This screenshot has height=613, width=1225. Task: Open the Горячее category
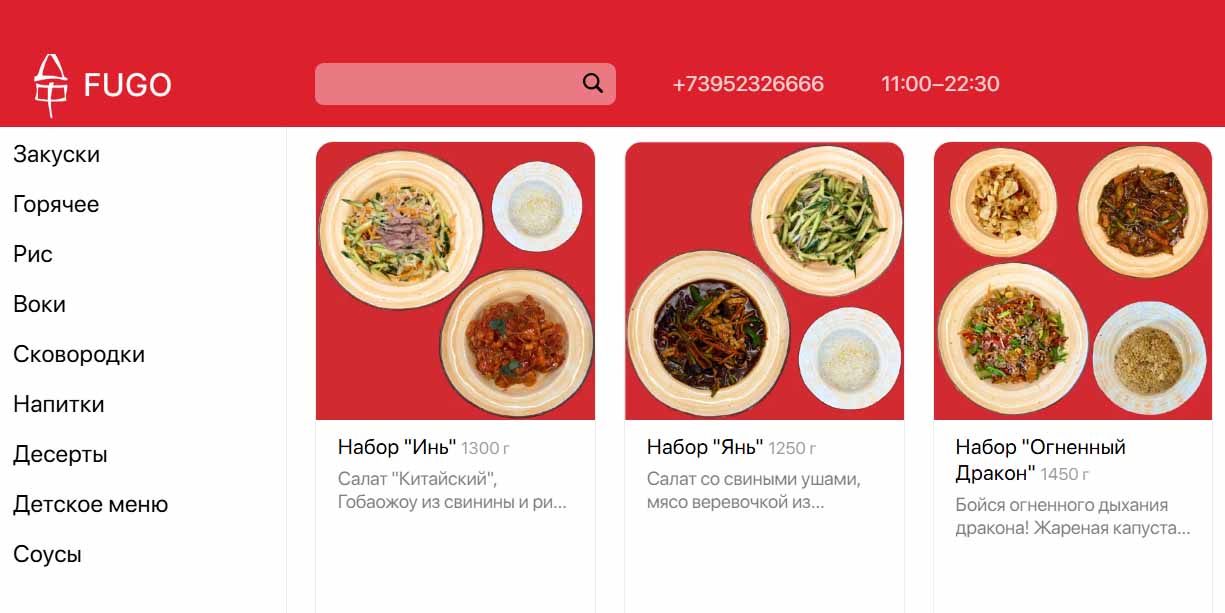pos(56,205)
